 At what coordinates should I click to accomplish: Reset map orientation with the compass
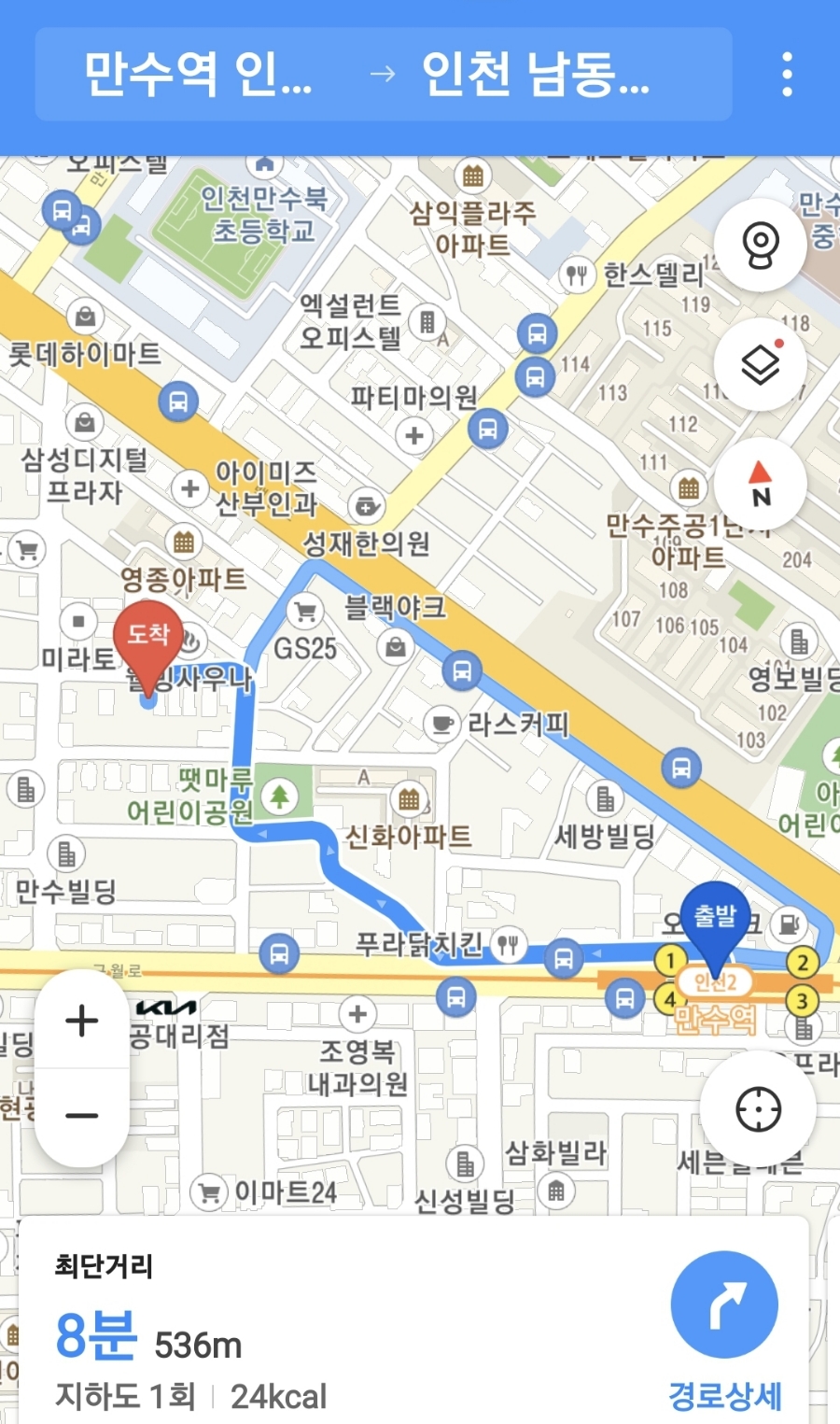[x=760, y=484]
